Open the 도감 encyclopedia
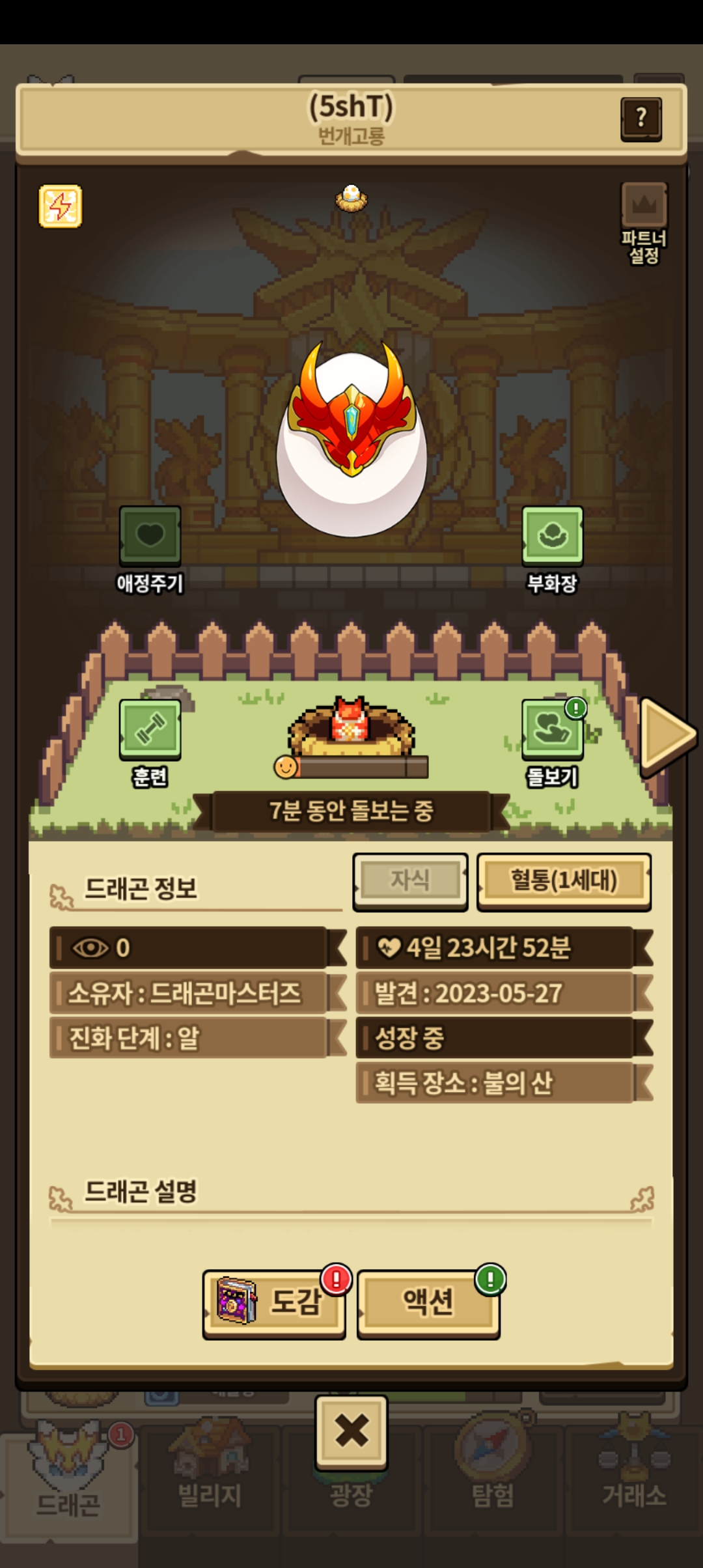This screenshot has height=1568, width=703. 274,1304
